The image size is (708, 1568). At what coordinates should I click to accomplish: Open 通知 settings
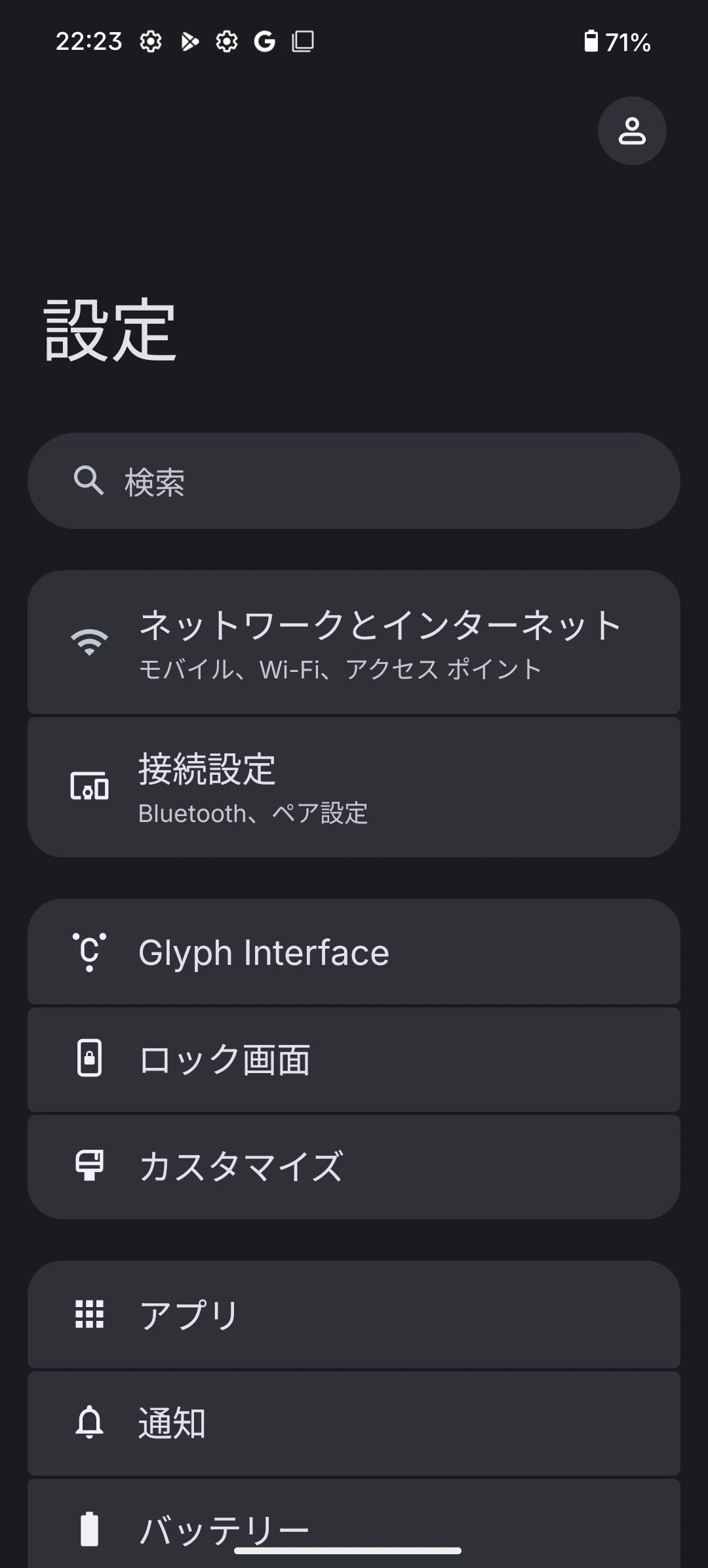pyautogui.click(x=354, y=1423)
